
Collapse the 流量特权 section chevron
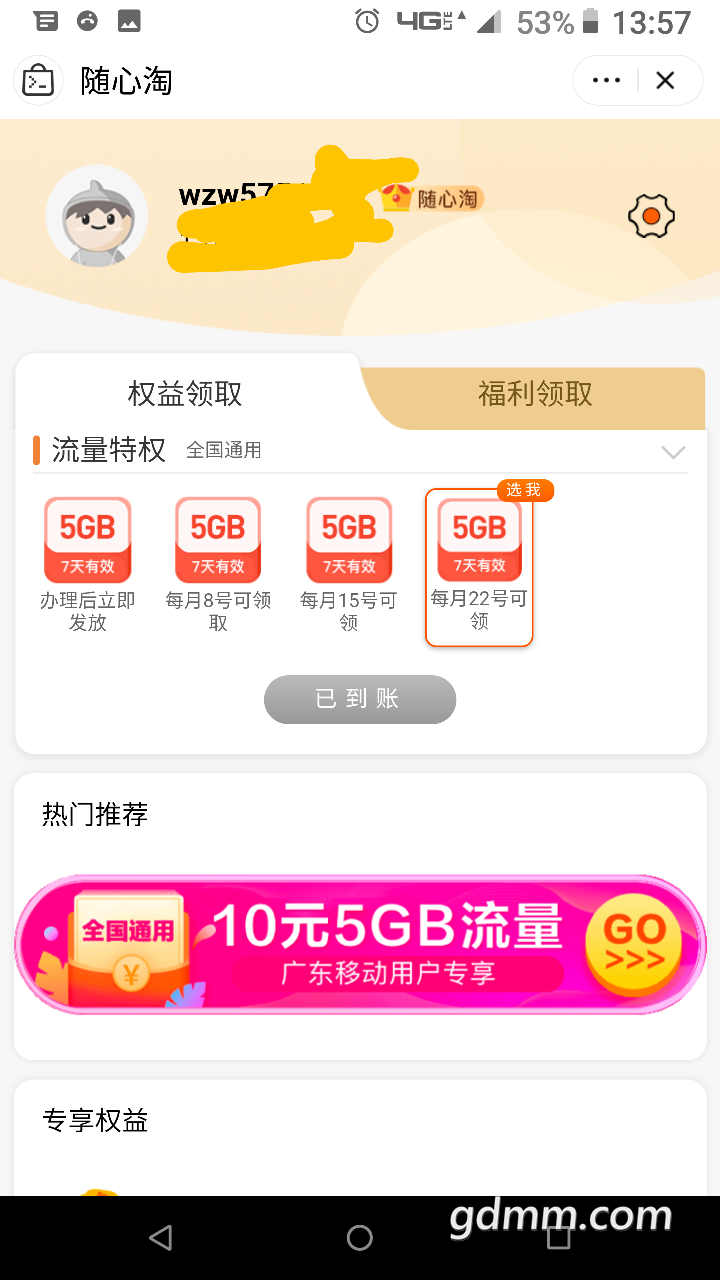coord(673,452)
